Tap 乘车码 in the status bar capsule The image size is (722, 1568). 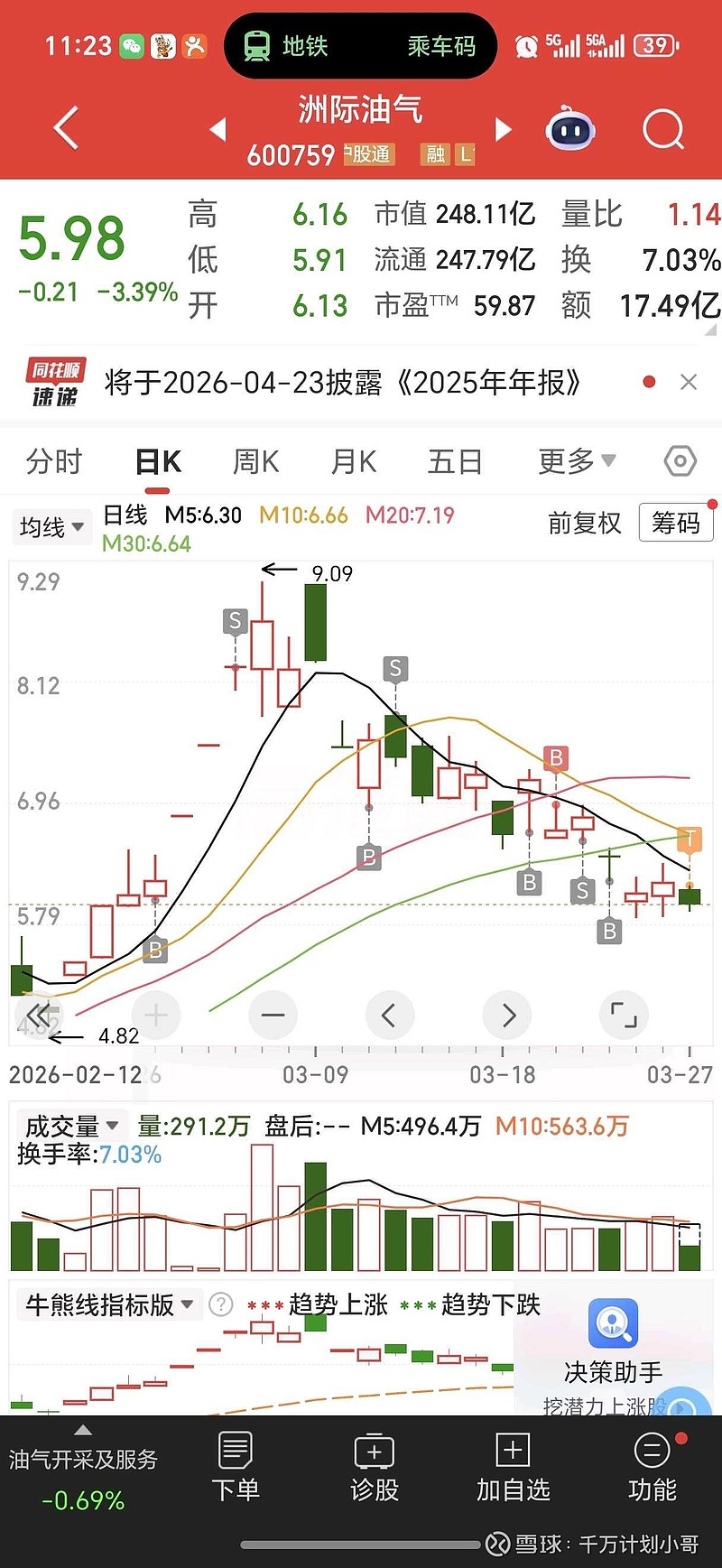(x=441, y=45)
